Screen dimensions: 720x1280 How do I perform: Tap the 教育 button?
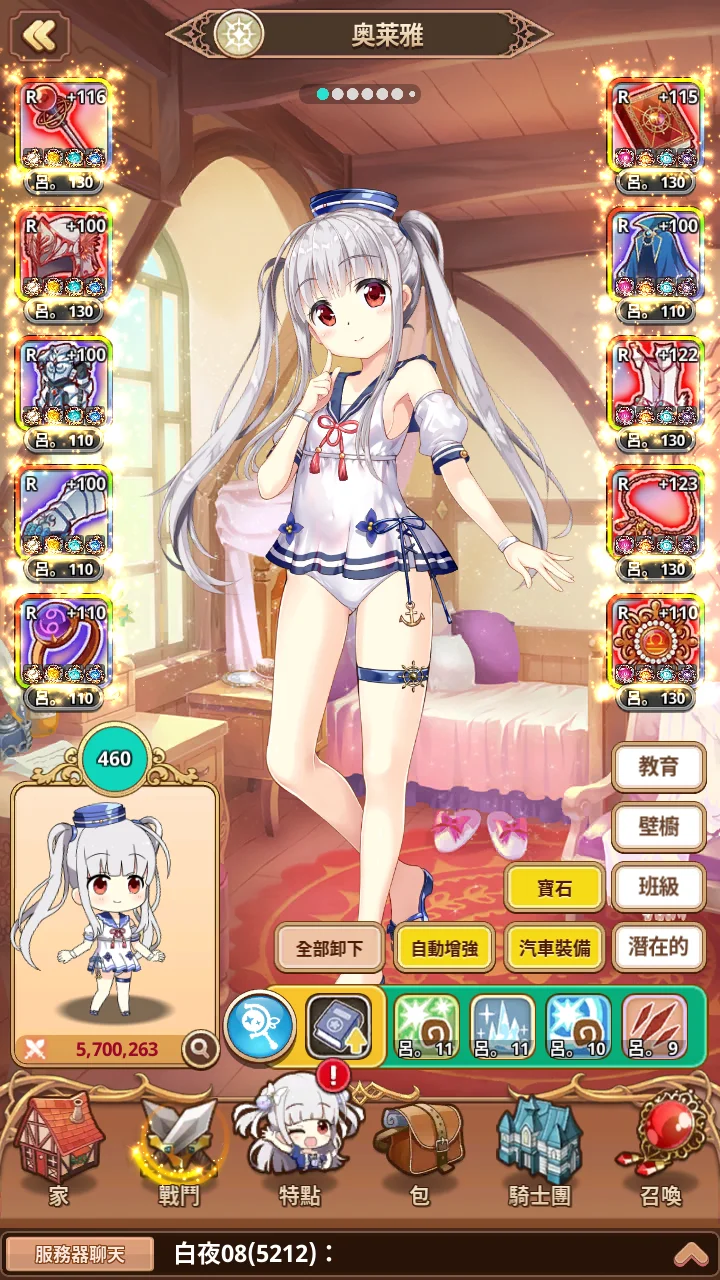pos(658,767)
